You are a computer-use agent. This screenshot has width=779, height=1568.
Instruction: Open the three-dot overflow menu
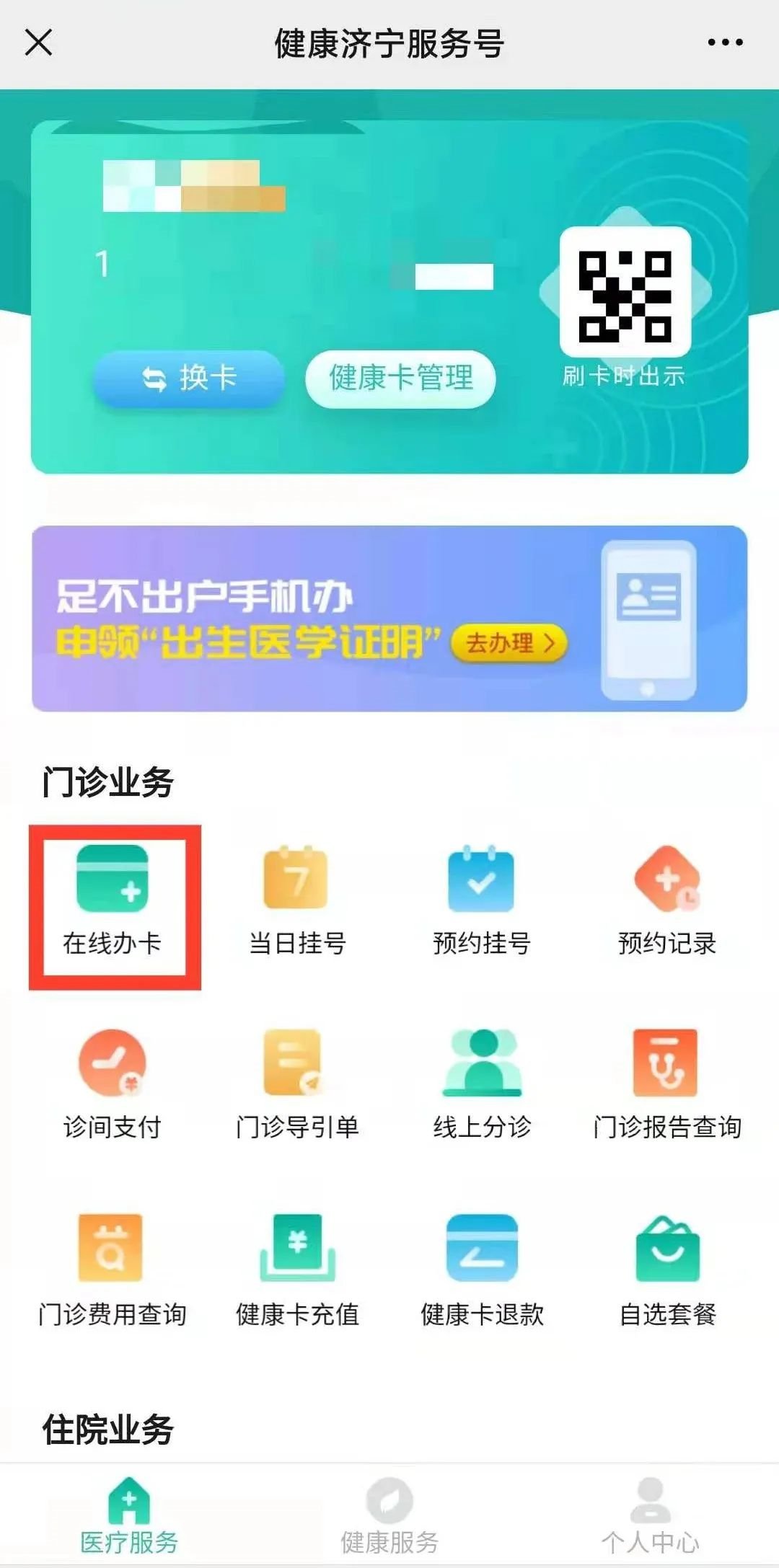725,43
